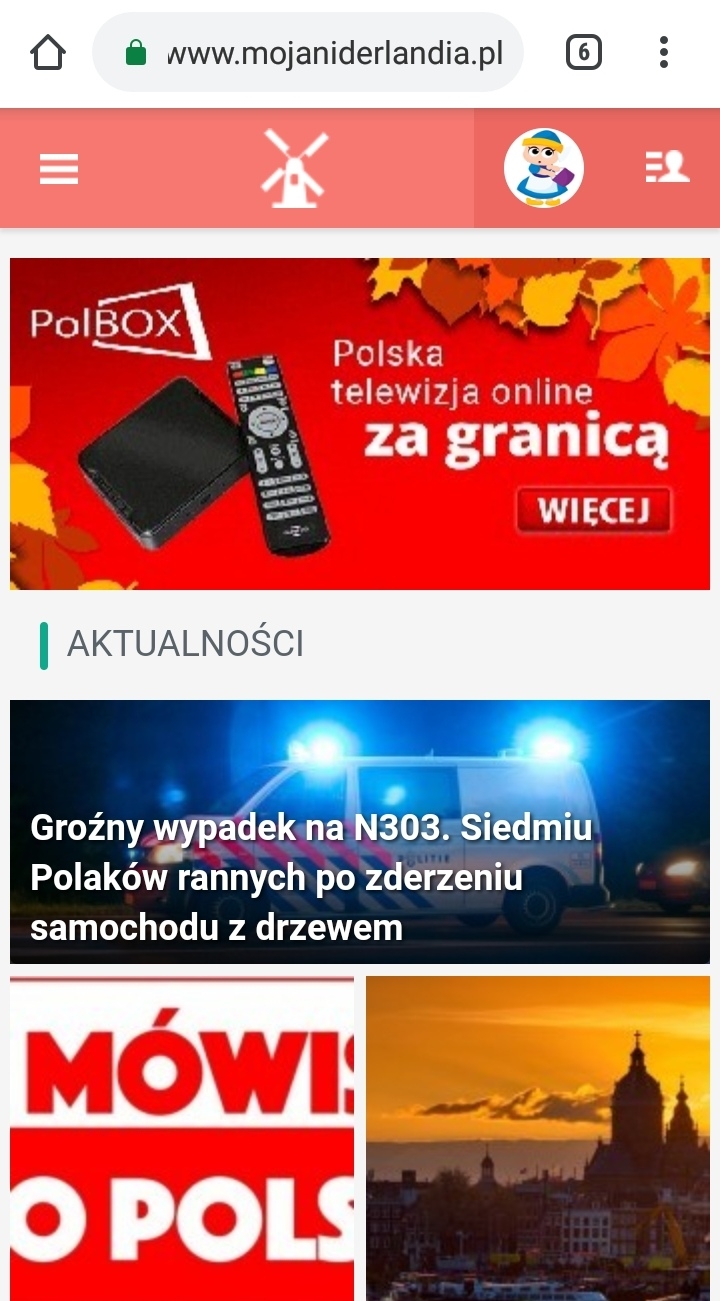Open the site hamburger menu
Viewport: 720px width, 1301px height.
pyautogui.click(x=59, y=169)
